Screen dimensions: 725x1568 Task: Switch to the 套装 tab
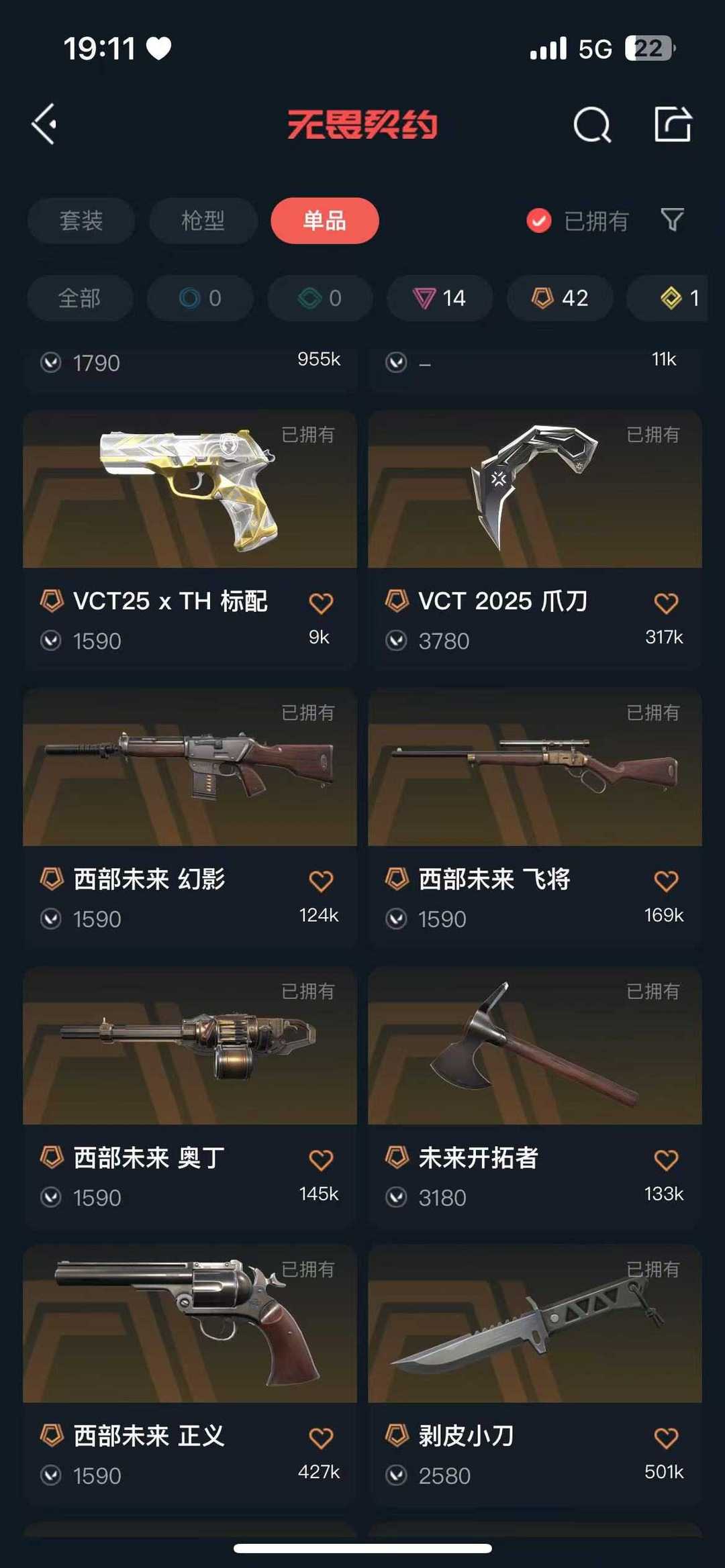81,221
